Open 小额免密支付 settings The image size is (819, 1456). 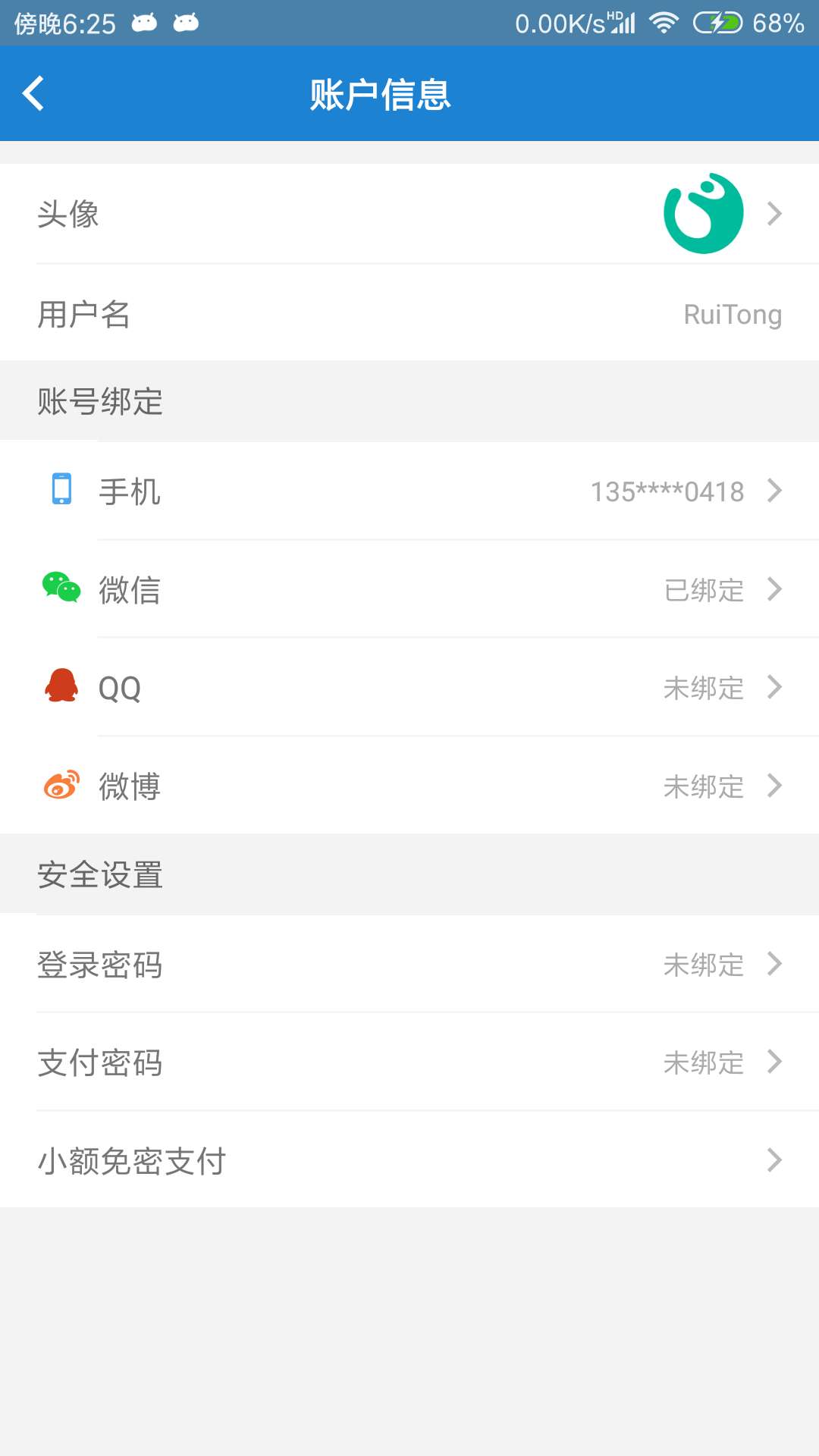pyautogui.click(x=409, y=1160)
